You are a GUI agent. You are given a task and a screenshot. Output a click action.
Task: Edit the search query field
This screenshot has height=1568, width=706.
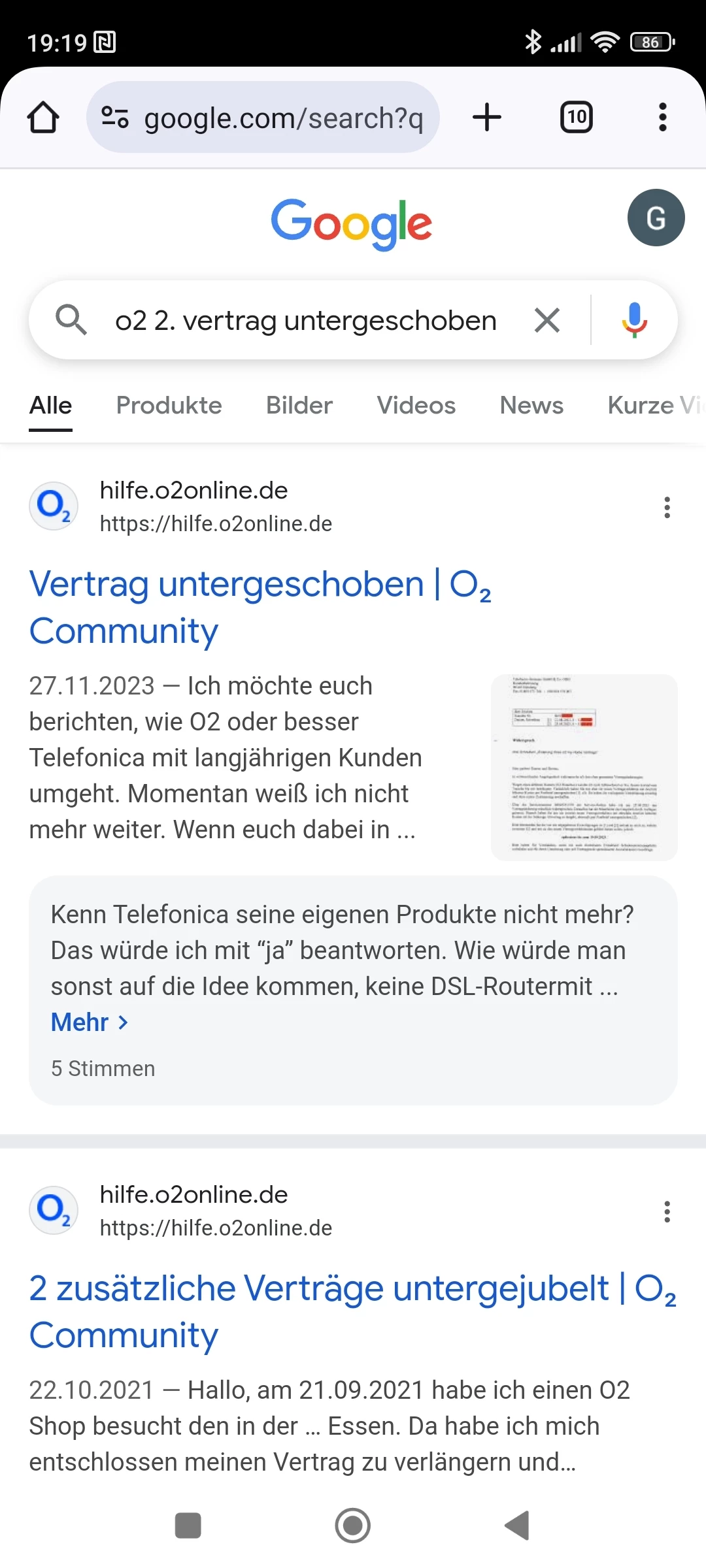305,321
